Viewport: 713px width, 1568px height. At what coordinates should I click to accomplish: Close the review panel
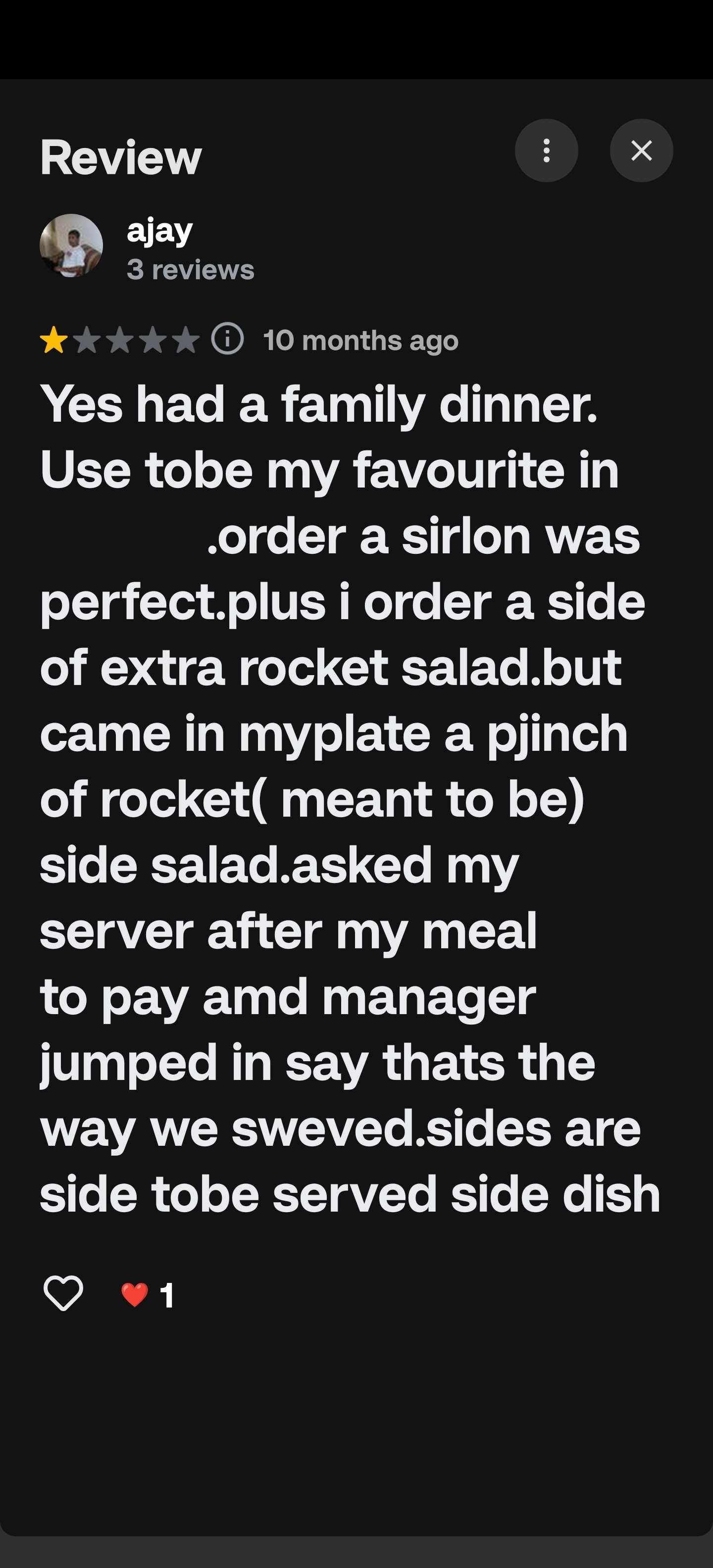pyautogui.click(x=641, y=150)
